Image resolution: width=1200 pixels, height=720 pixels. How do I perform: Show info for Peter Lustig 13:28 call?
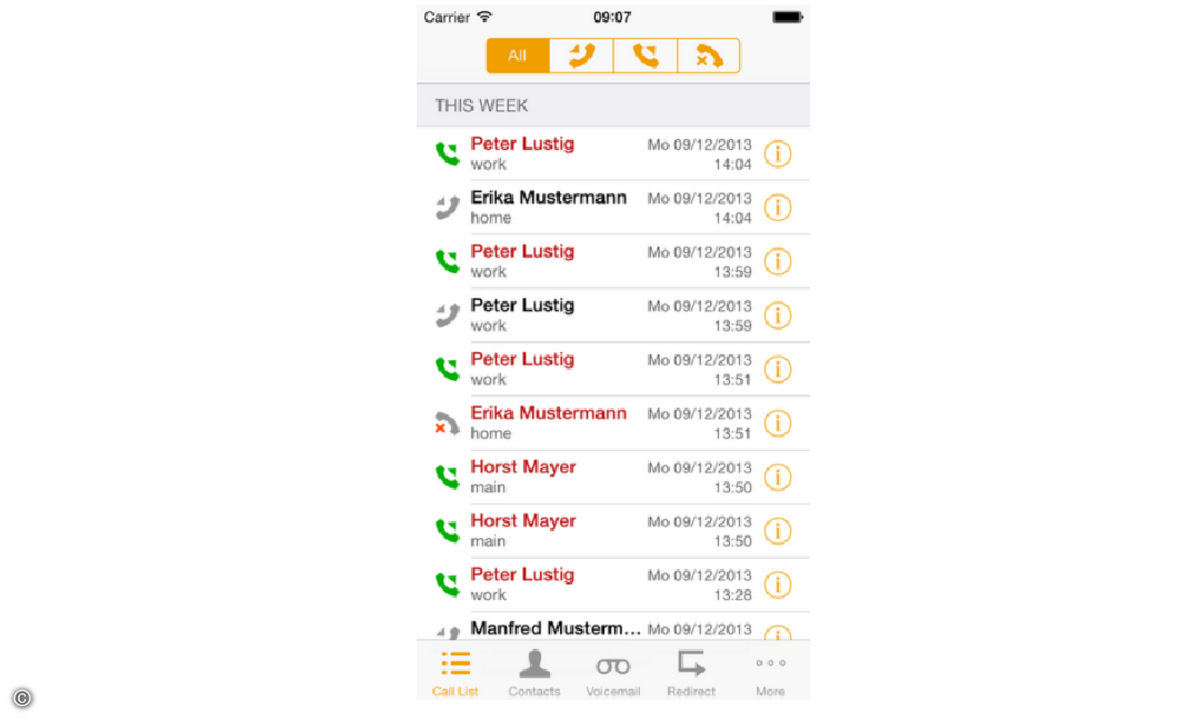pos(777,584)
